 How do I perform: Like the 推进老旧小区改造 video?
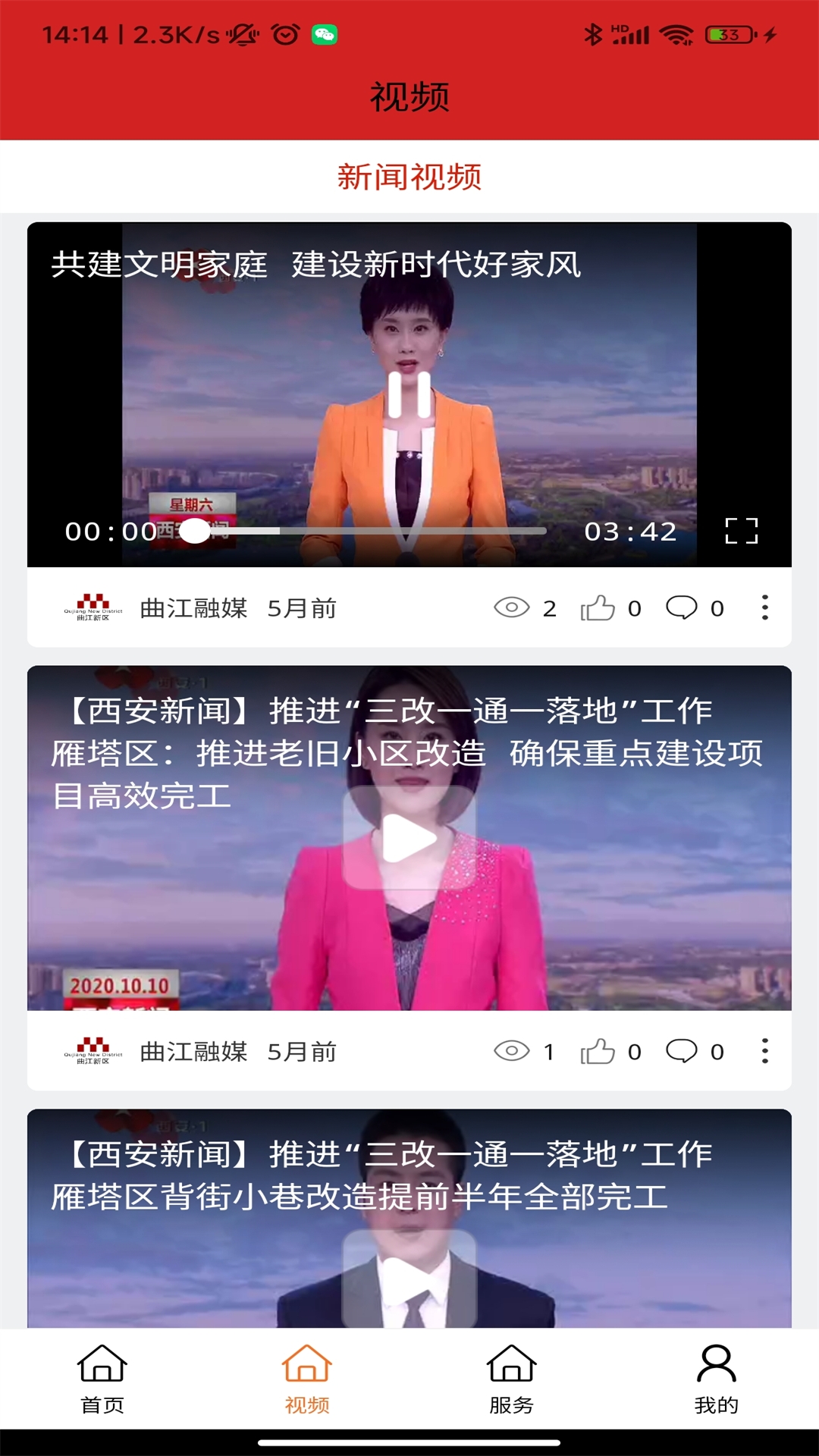tap(598, 1052)
